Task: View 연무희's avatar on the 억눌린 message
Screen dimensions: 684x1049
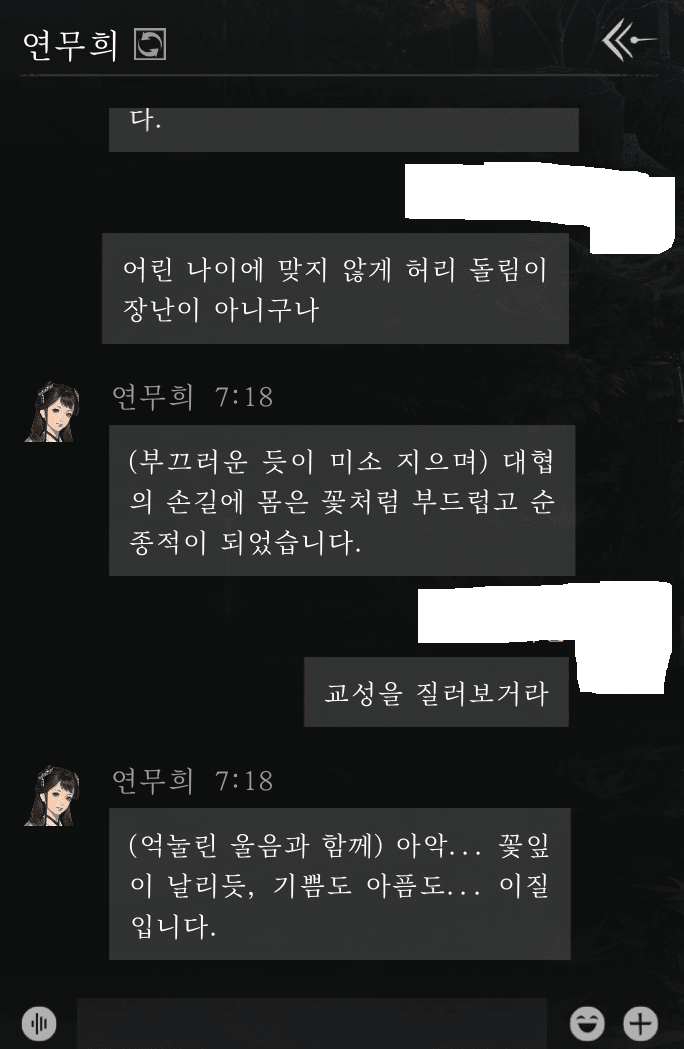Action: [51, 795]
